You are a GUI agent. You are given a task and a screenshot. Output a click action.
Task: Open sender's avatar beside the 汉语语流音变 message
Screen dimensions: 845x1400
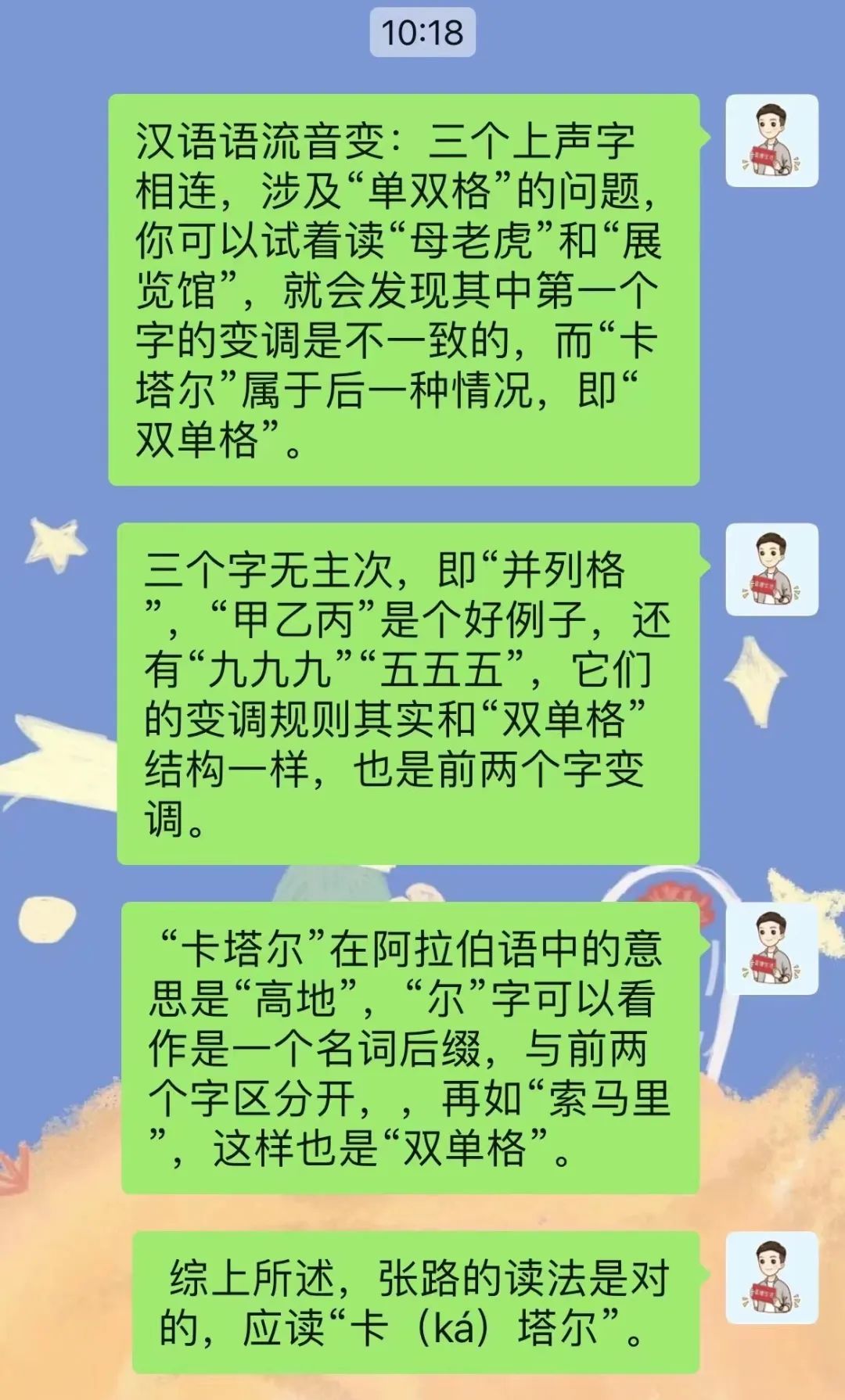(x=771, y=141)
